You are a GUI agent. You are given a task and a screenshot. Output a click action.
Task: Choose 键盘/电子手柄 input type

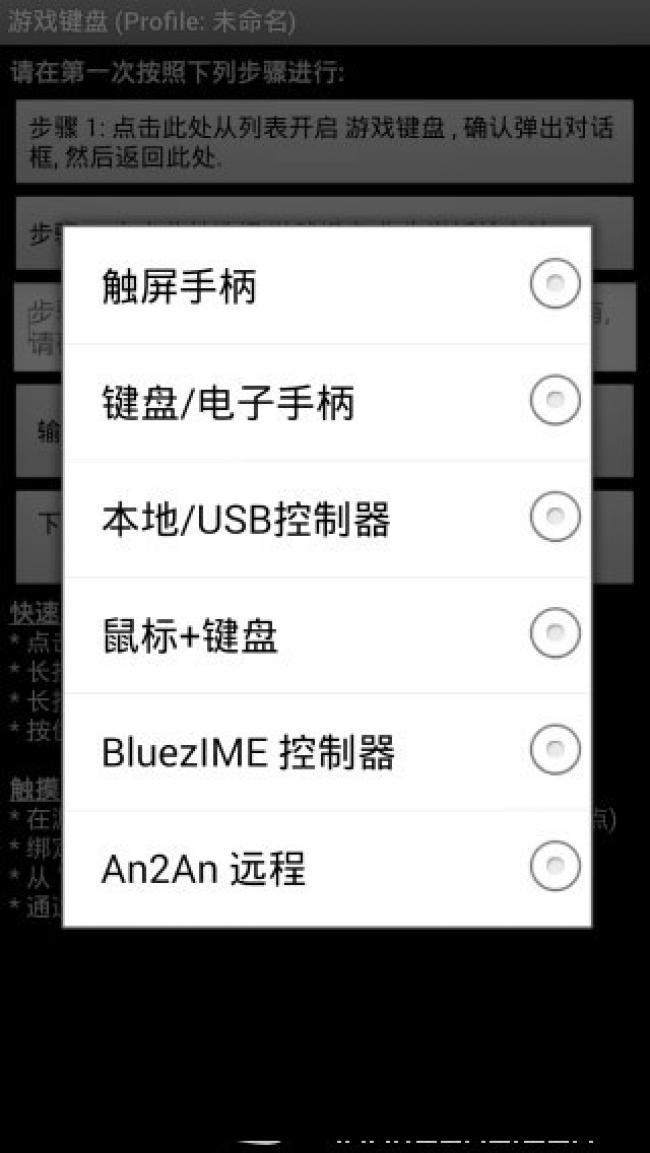(327, 403)
